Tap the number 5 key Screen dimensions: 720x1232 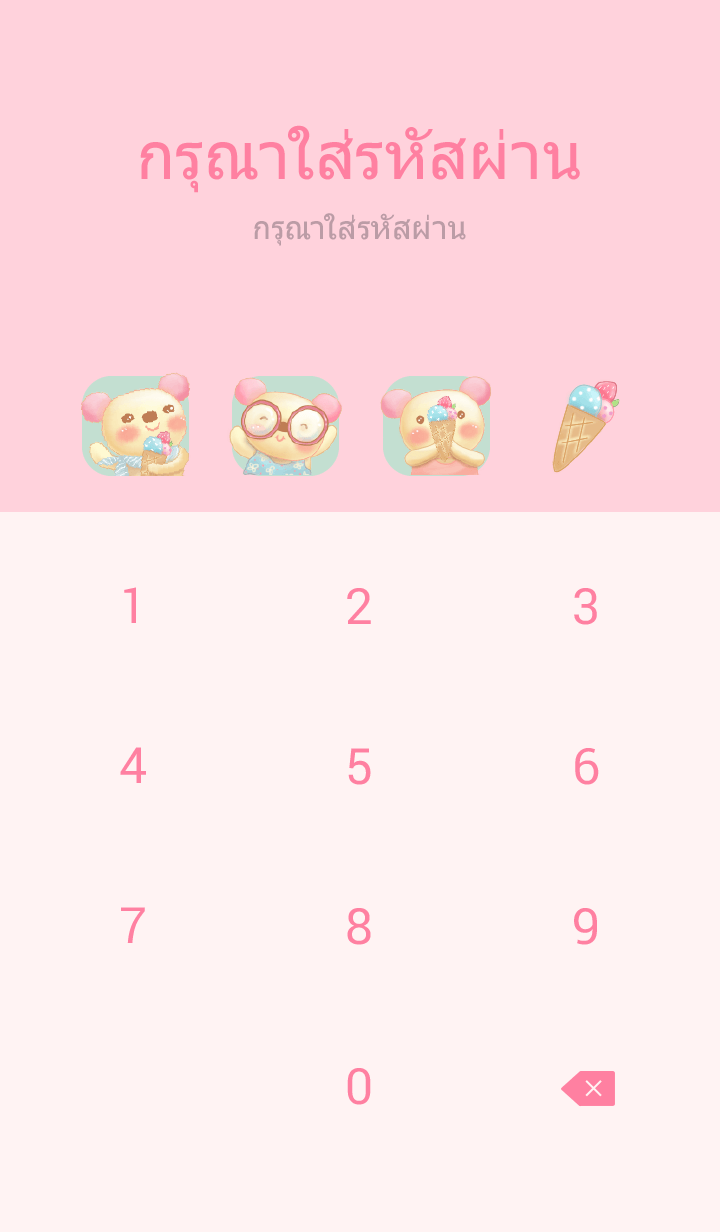[359, 767]
